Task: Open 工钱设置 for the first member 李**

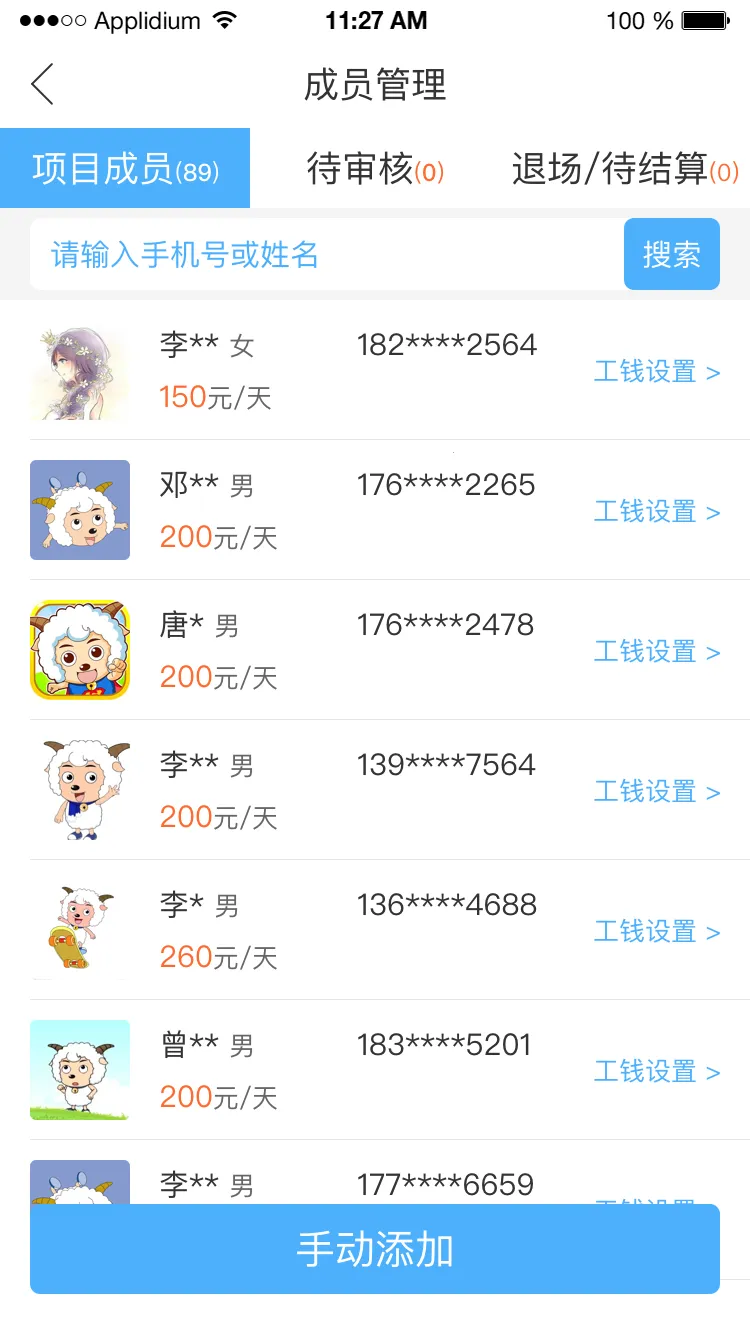Action: coord(657,371)
